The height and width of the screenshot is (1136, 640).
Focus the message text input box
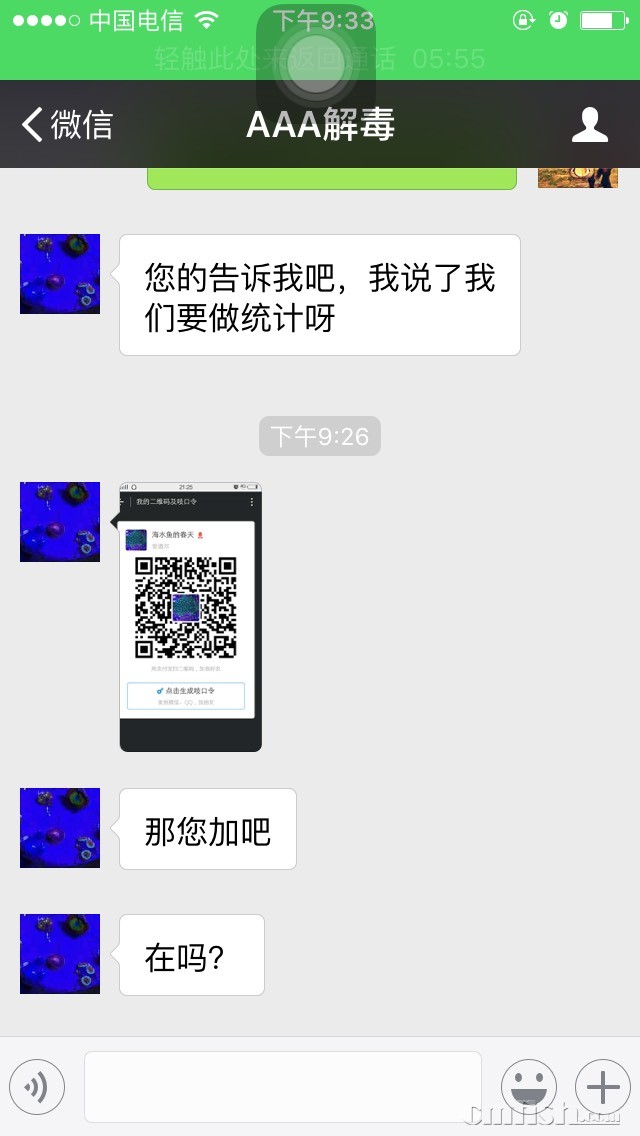click(282, 1086)
